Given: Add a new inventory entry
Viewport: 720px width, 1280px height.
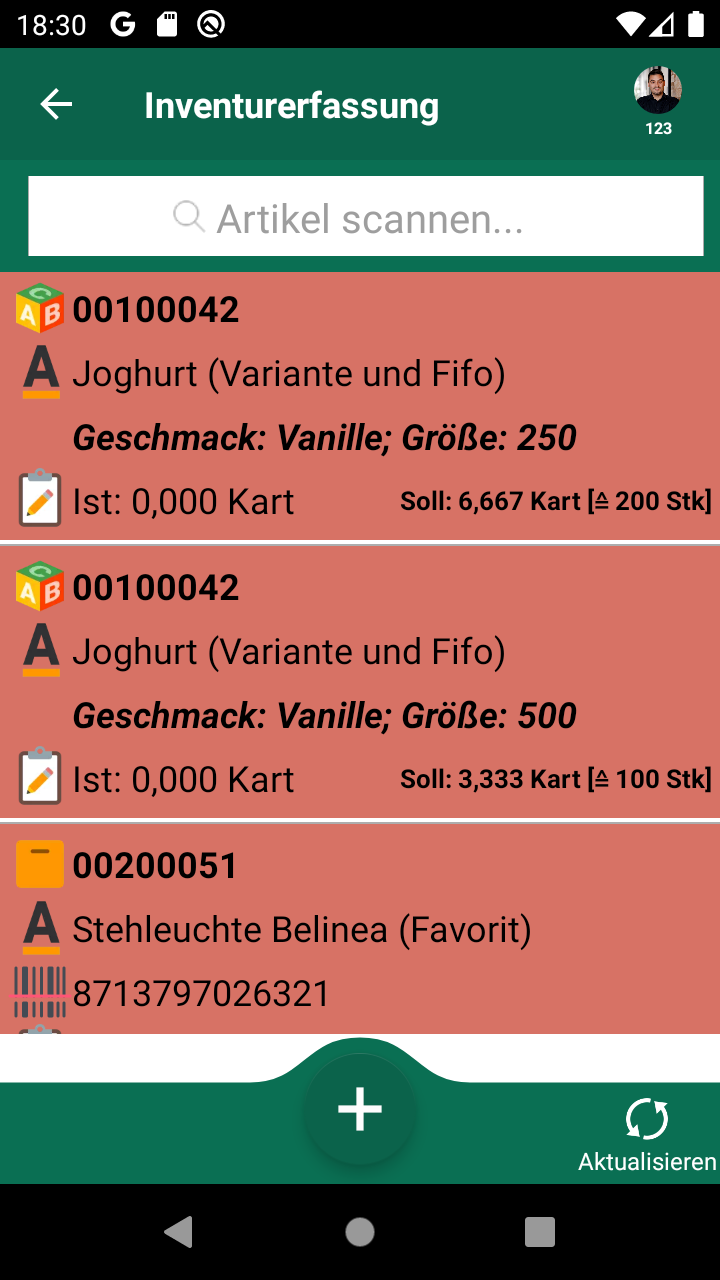Looking at the screenshot, I should coord(360,1110).
